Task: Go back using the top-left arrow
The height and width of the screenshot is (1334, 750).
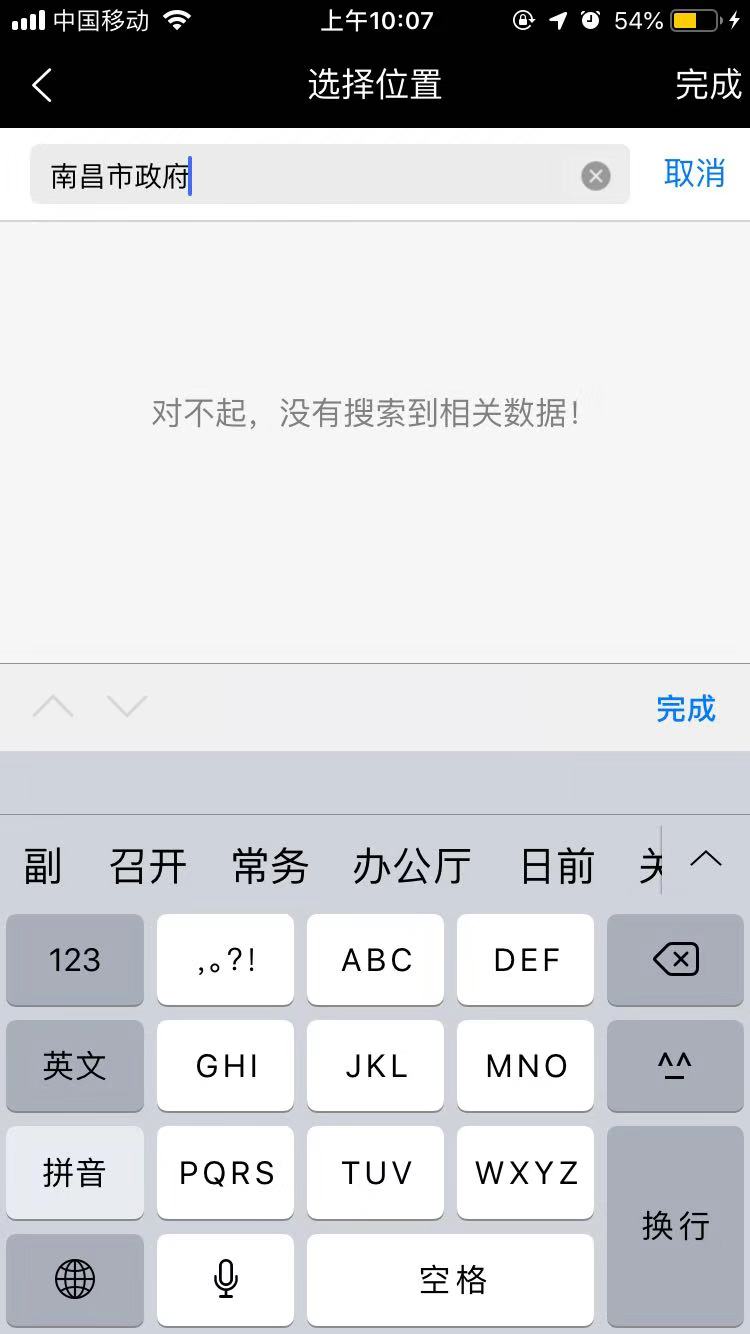Action: click(x=41, y=85)
